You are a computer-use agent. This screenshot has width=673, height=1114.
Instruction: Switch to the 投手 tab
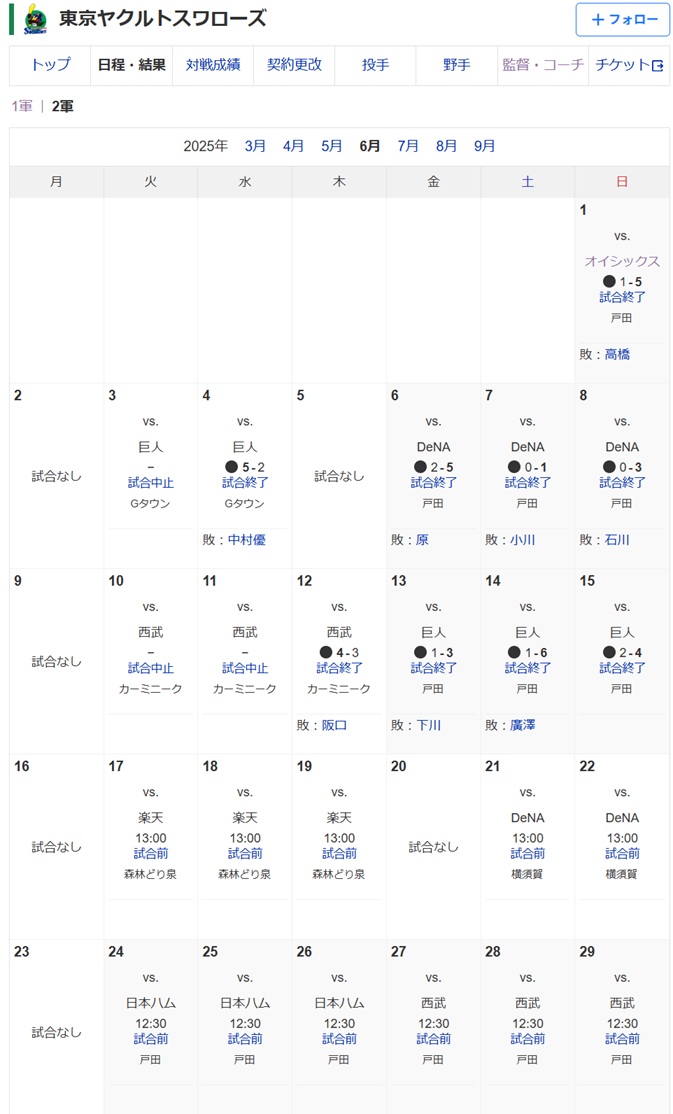(x=375, y=65)
